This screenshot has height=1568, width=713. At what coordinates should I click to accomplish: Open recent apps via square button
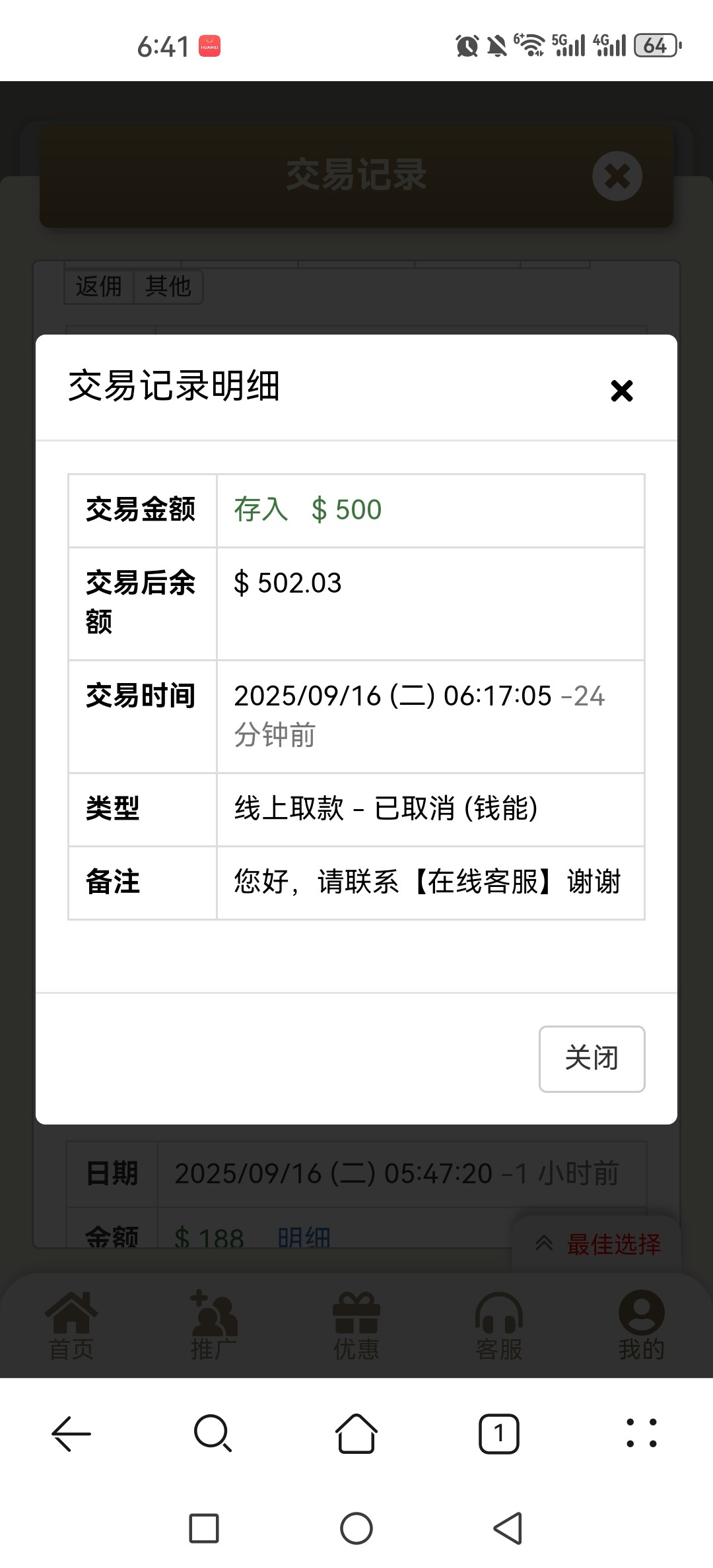[x=204, y=1528]
